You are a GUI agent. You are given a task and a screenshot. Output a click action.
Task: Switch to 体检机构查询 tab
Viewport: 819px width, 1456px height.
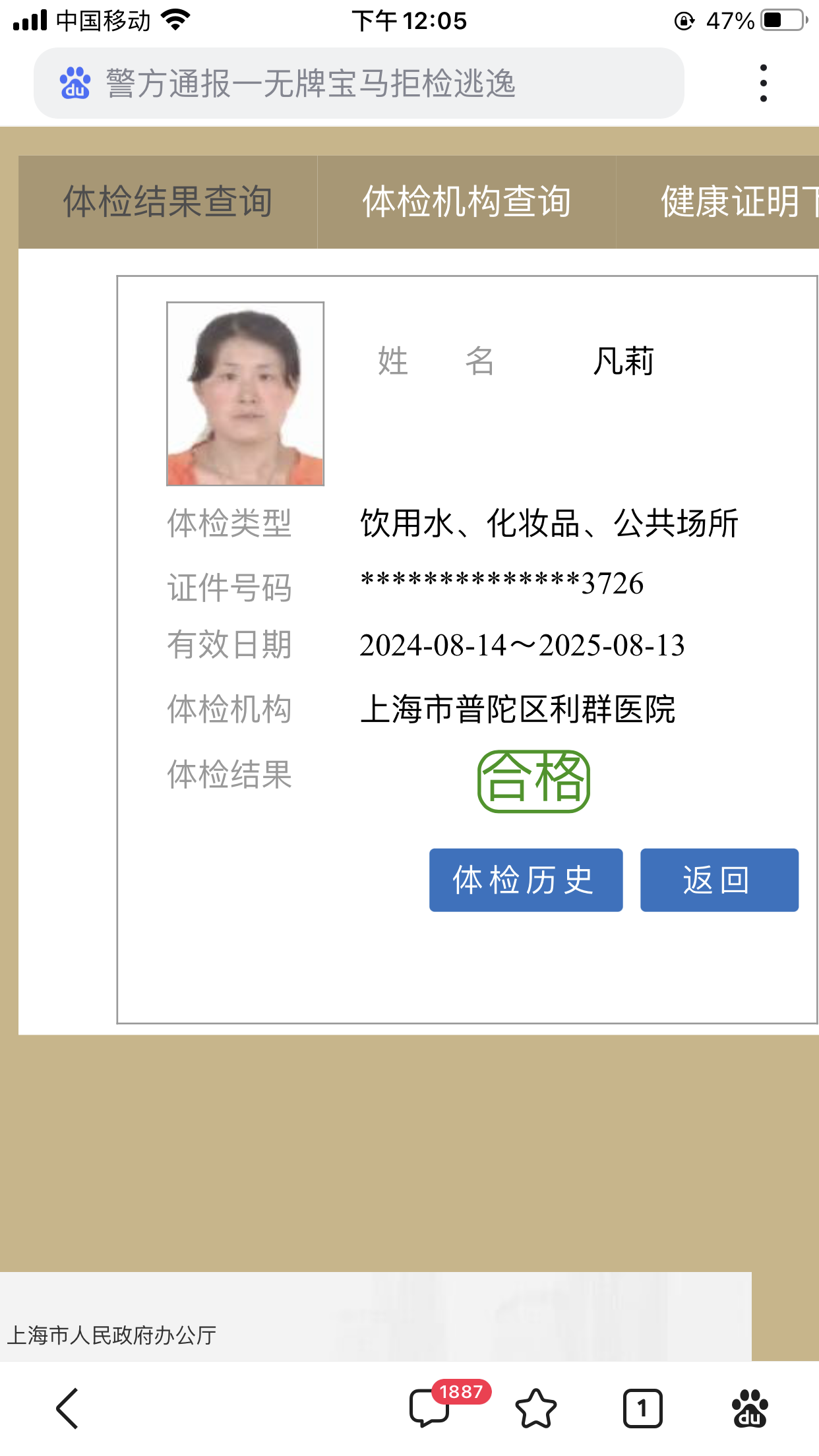point(466,202)
